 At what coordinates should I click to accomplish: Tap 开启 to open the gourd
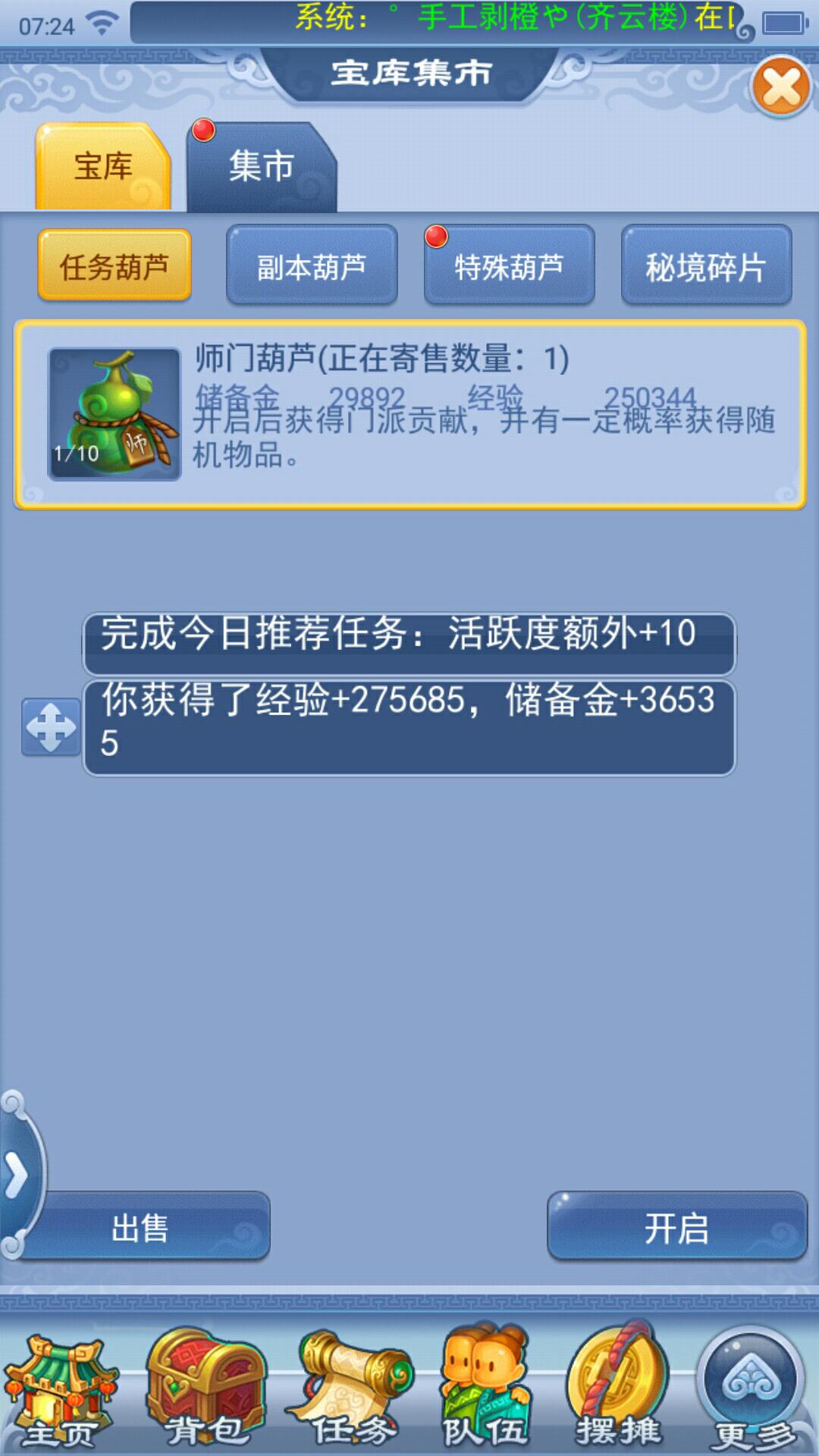[x=676, y=1228]
